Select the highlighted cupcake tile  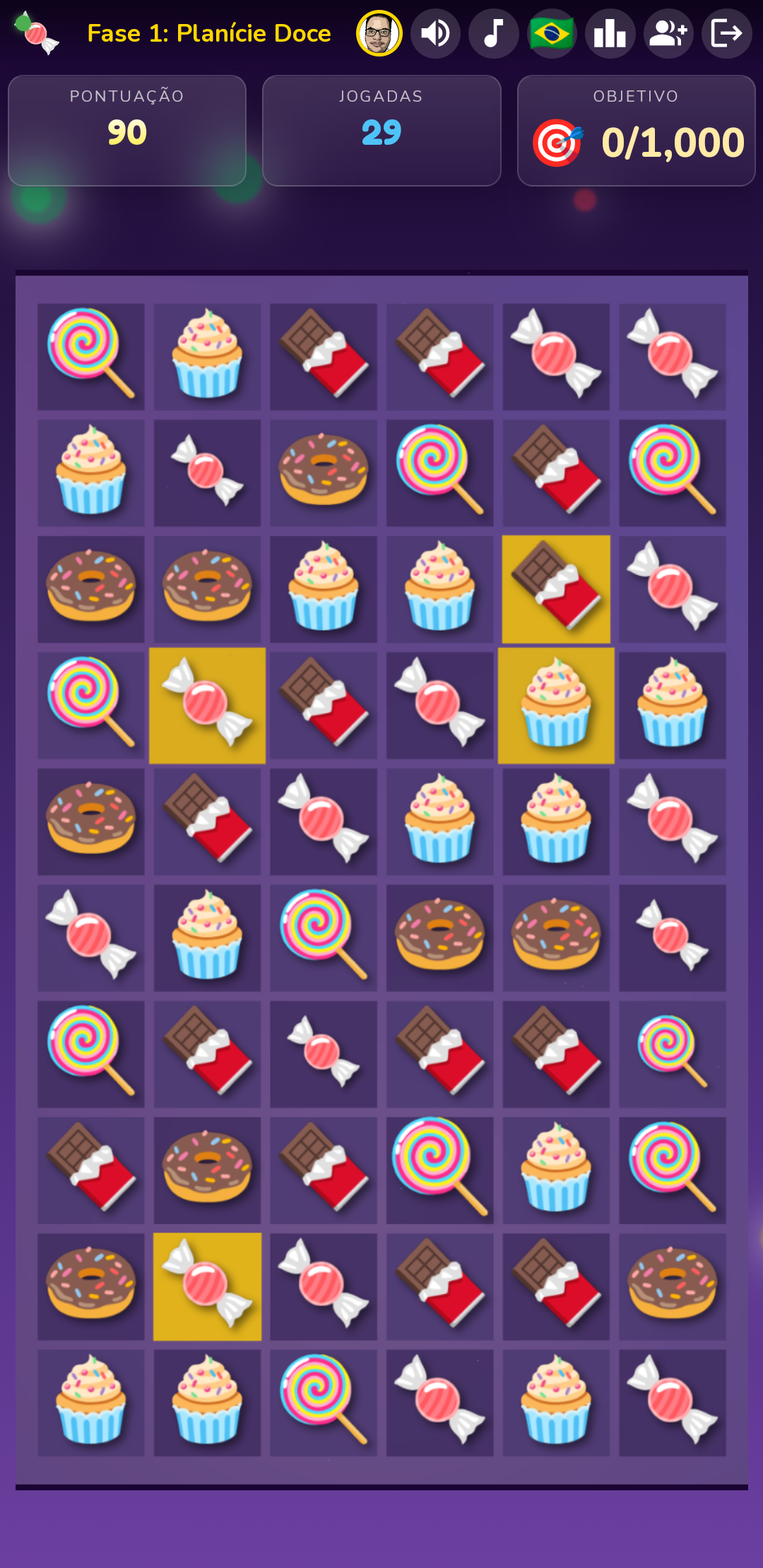pos(556,706)
